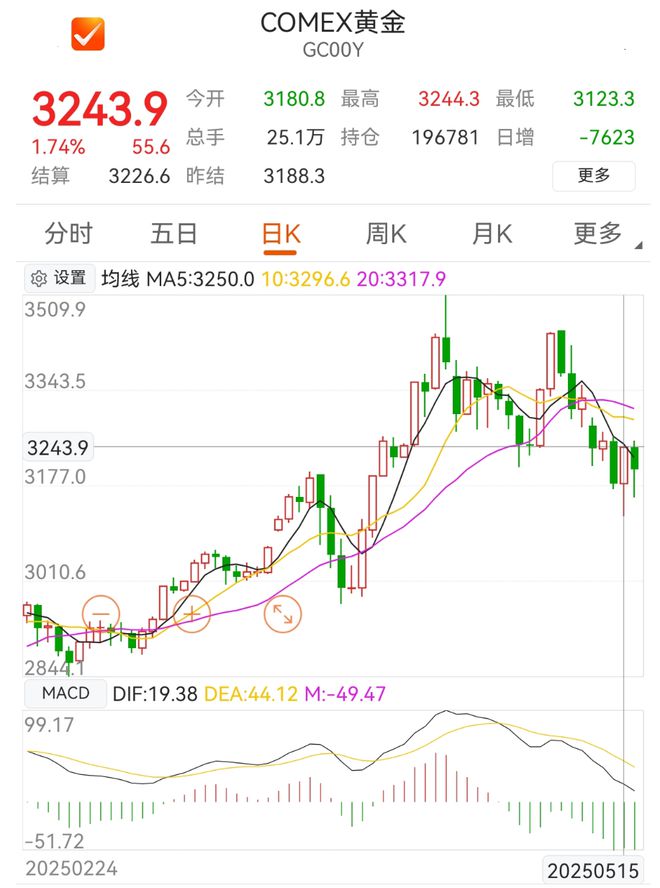Screen dimensions: 660x888
Task: Switch to the 分时 chart tab
Action: point(69,234)
